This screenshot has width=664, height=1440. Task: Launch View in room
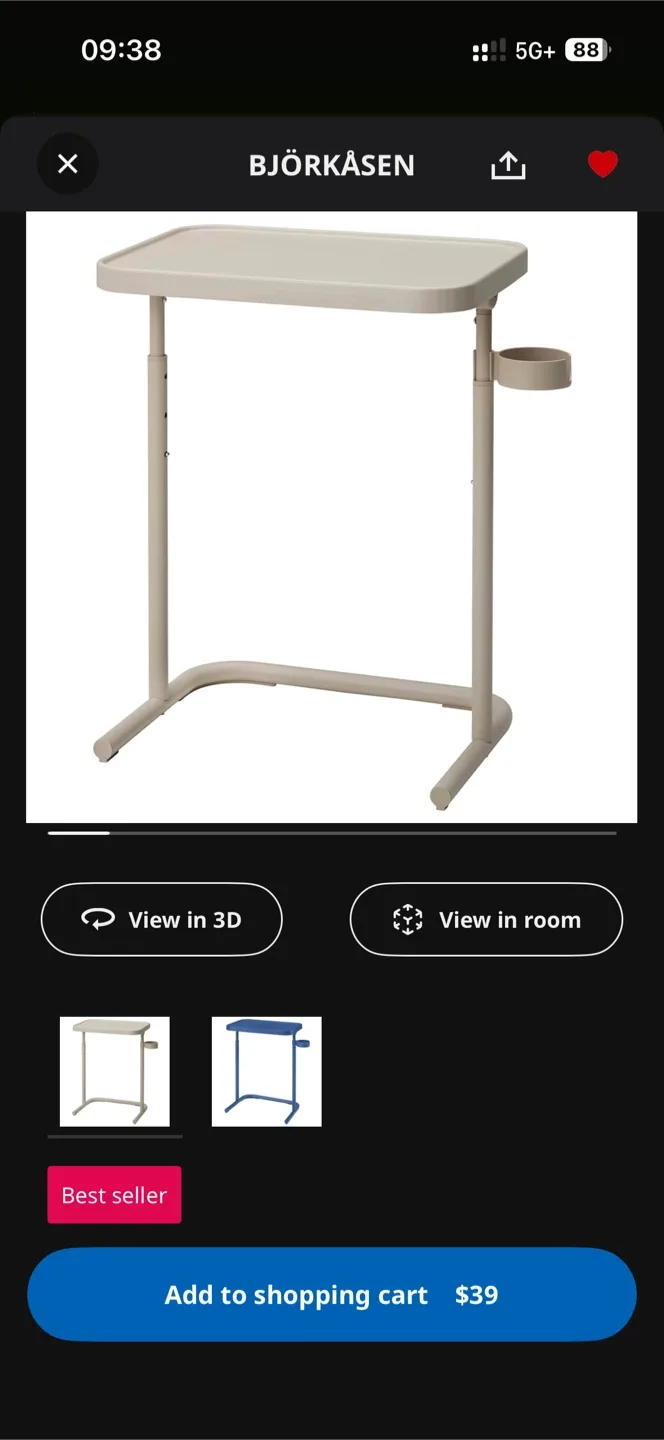[486, 919]
